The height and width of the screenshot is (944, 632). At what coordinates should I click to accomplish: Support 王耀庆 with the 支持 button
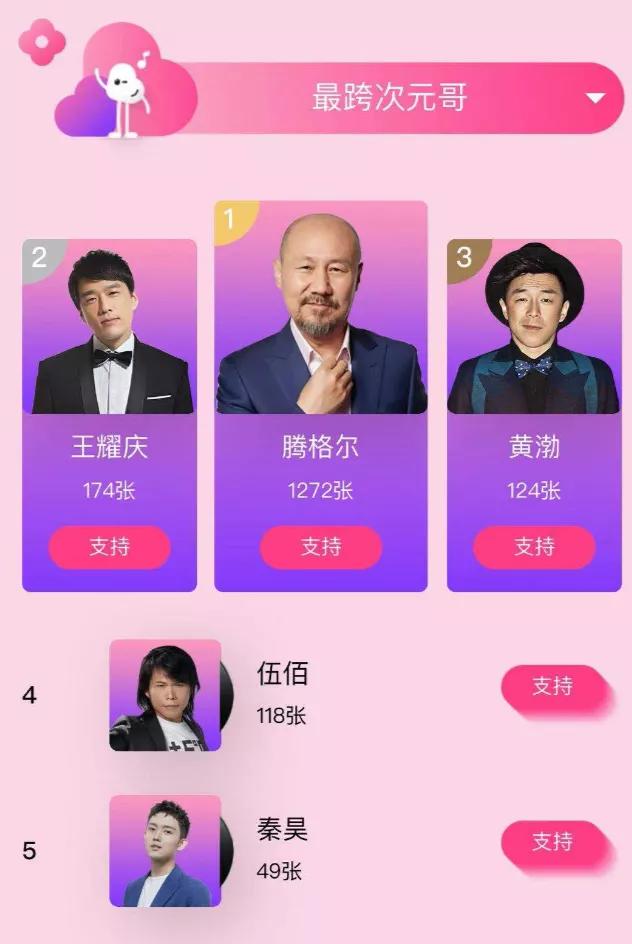109,547
